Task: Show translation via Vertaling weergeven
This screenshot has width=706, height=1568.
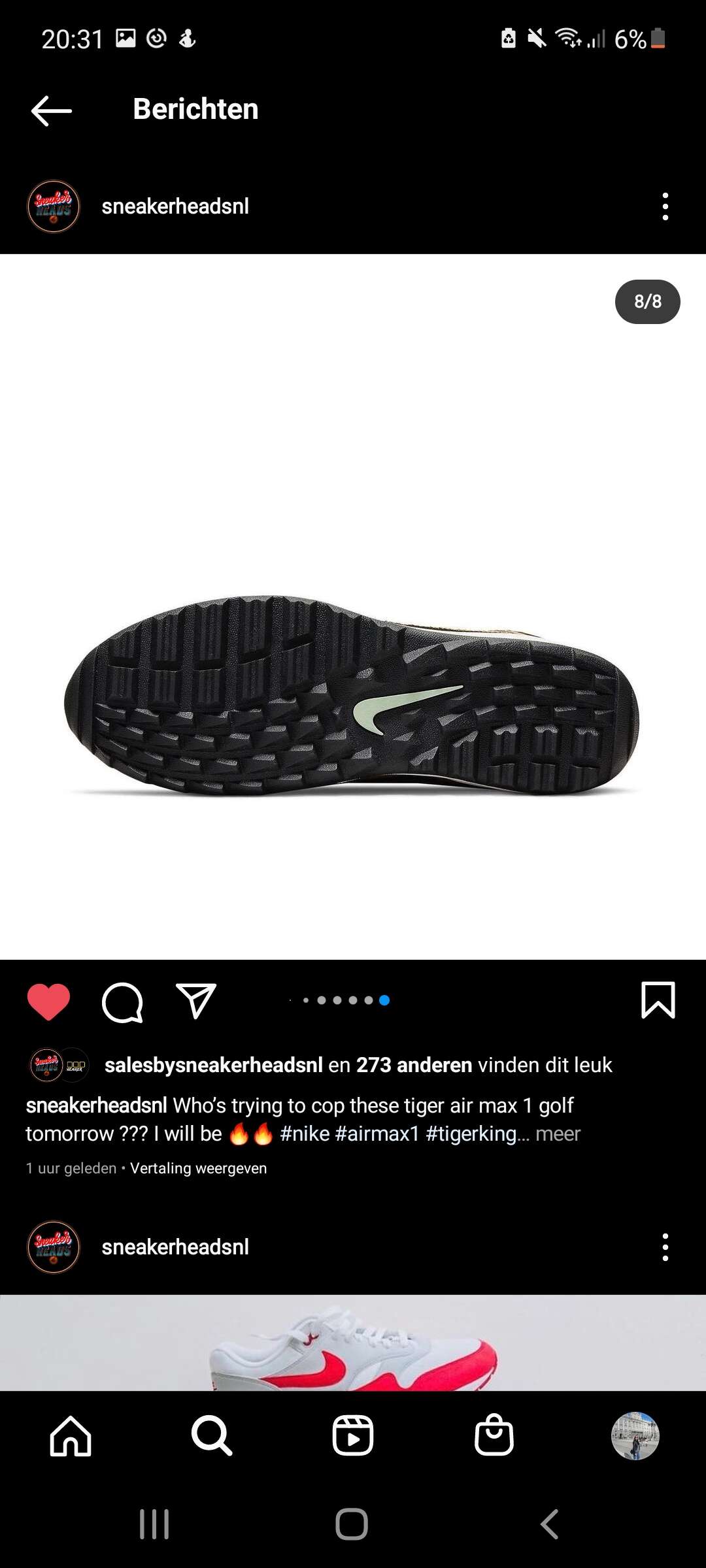Action: [x=198, y=1168]
